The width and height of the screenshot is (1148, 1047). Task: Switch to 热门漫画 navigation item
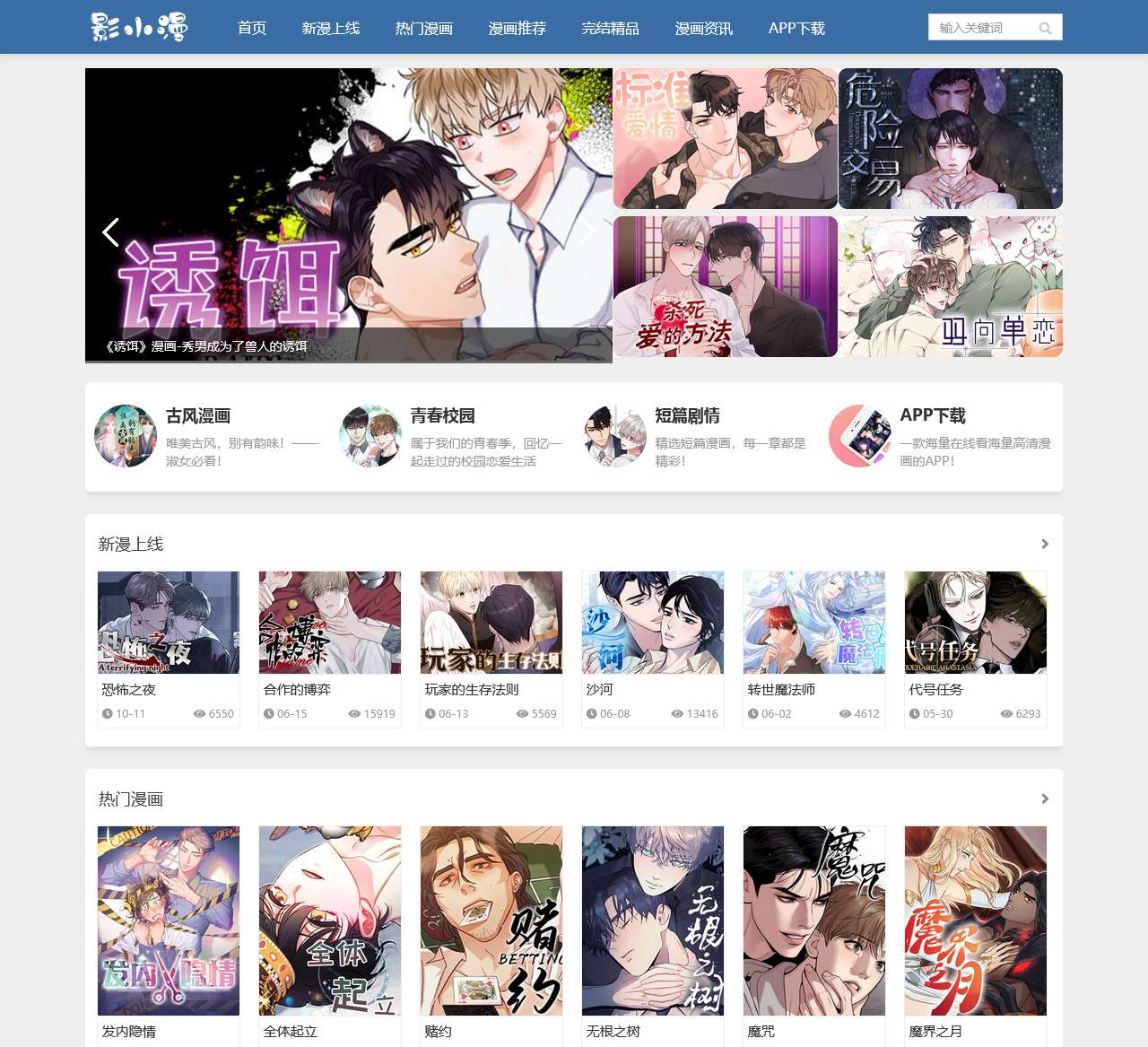(x=424, y=28)
